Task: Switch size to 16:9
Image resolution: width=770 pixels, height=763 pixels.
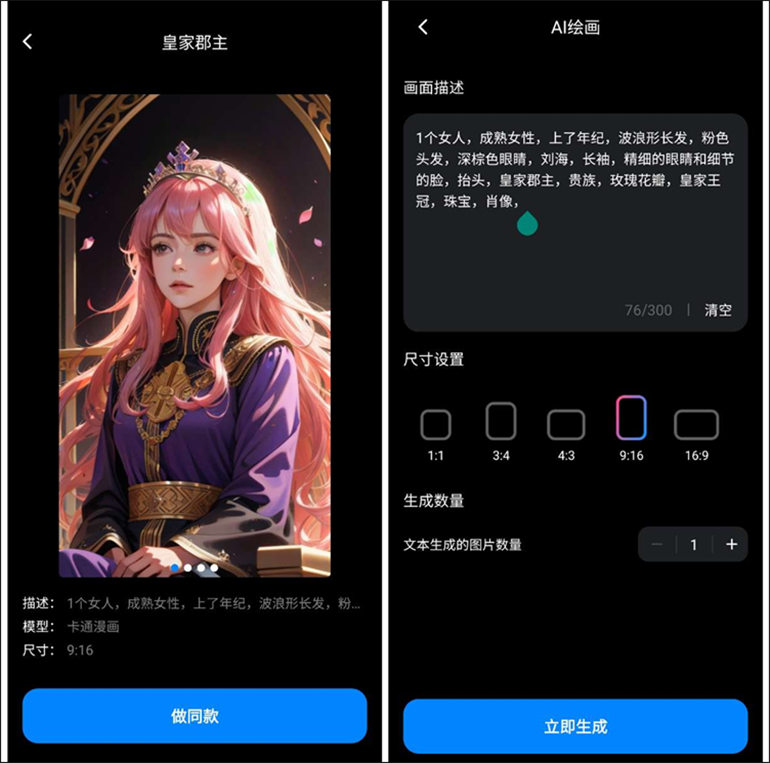Action: click(x=696, y=425)
